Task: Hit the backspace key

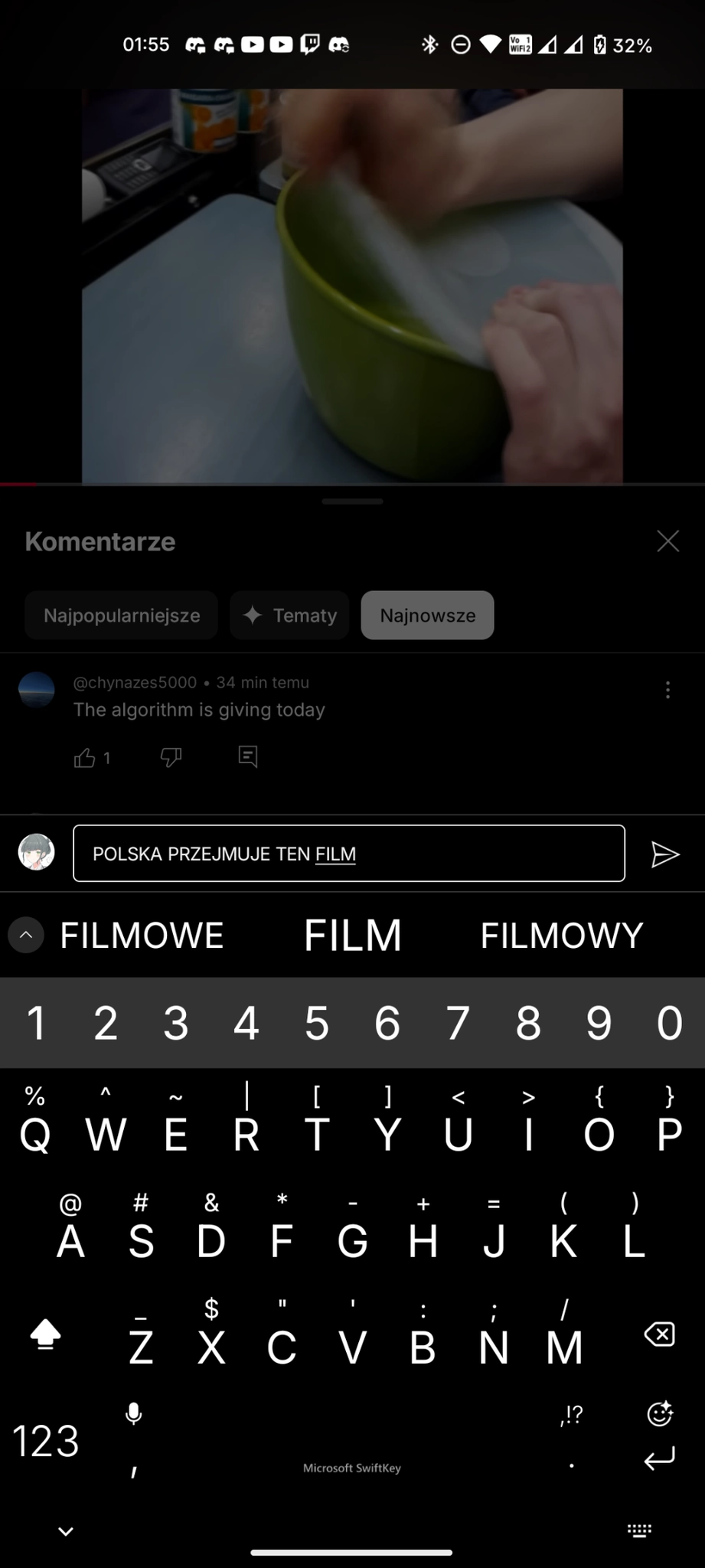Action: [x=659, y=1334]
